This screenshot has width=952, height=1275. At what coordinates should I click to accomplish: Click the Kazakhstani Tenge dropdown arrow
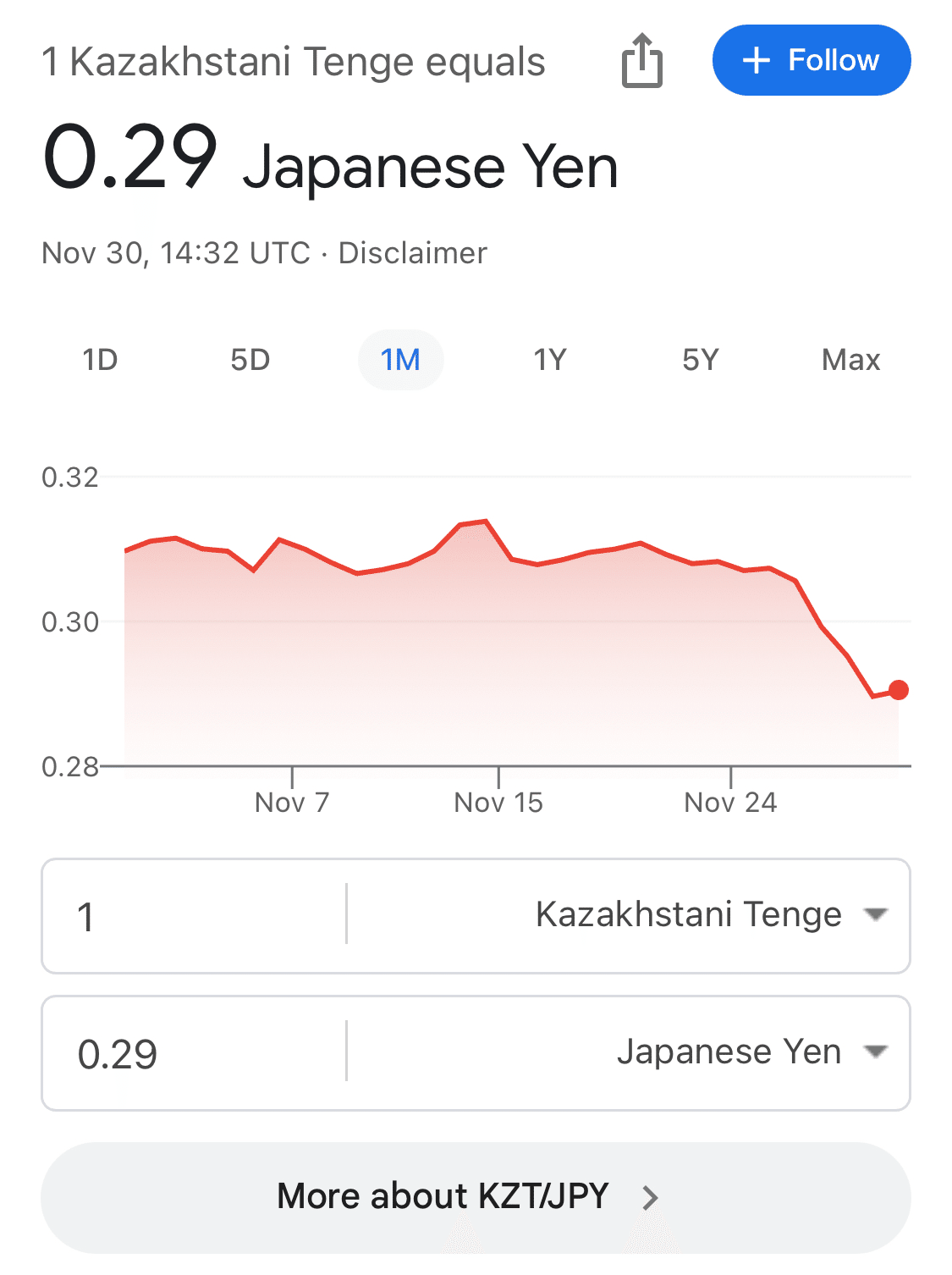pos(878,914)
